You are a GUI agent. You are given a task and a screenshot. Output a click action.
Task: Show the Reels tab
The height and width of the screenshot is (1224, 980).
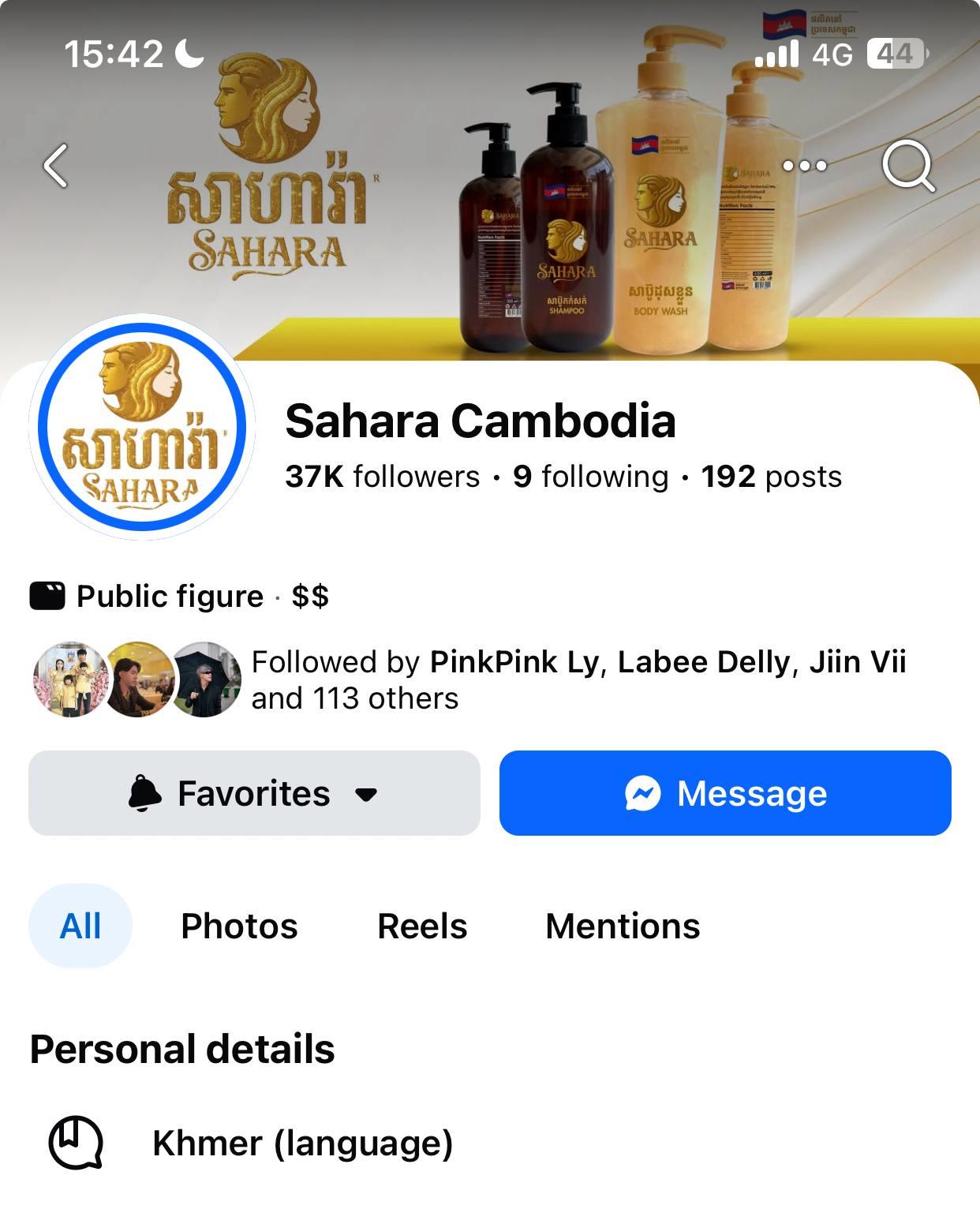(x=422, y=926)
